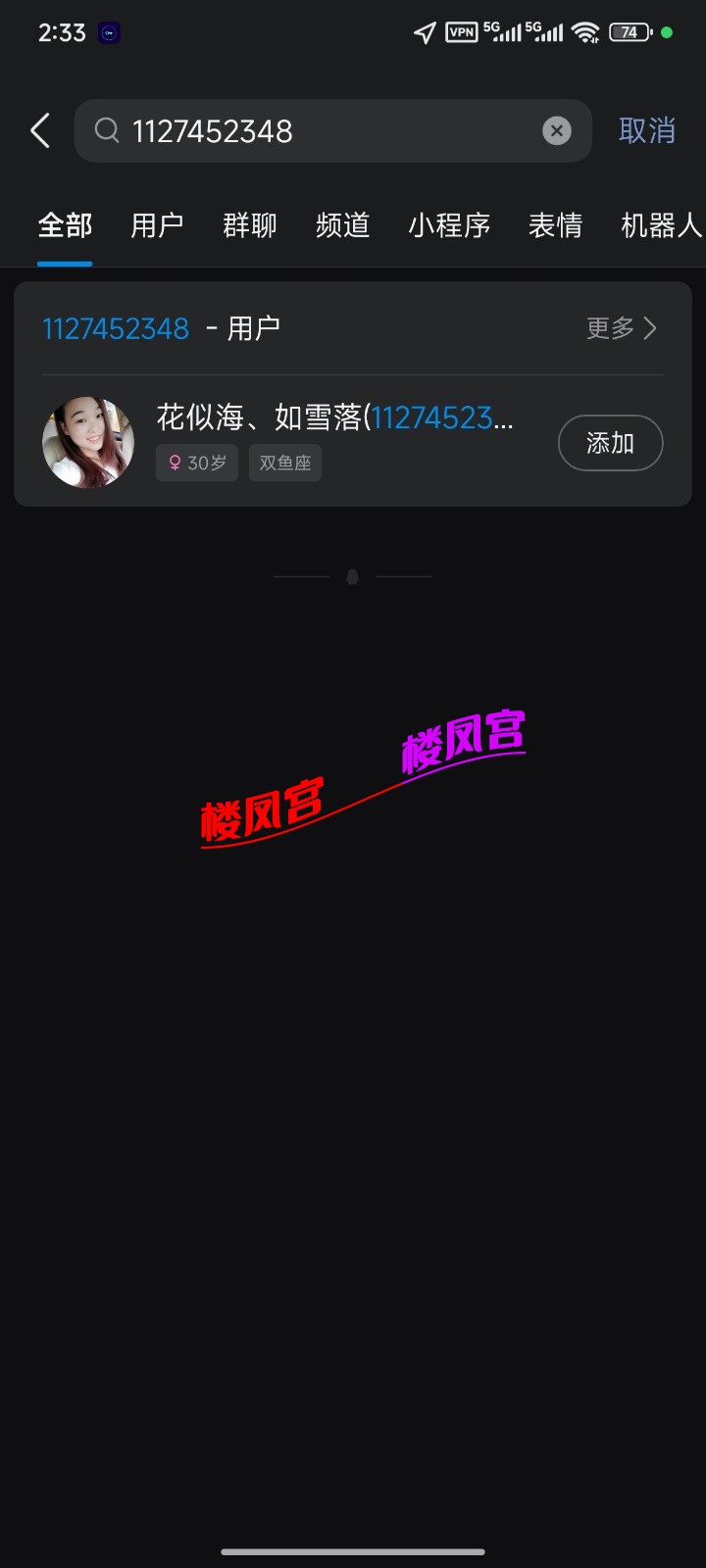
Task: Select the 全部 tab
Action: [x=65, y=225]
